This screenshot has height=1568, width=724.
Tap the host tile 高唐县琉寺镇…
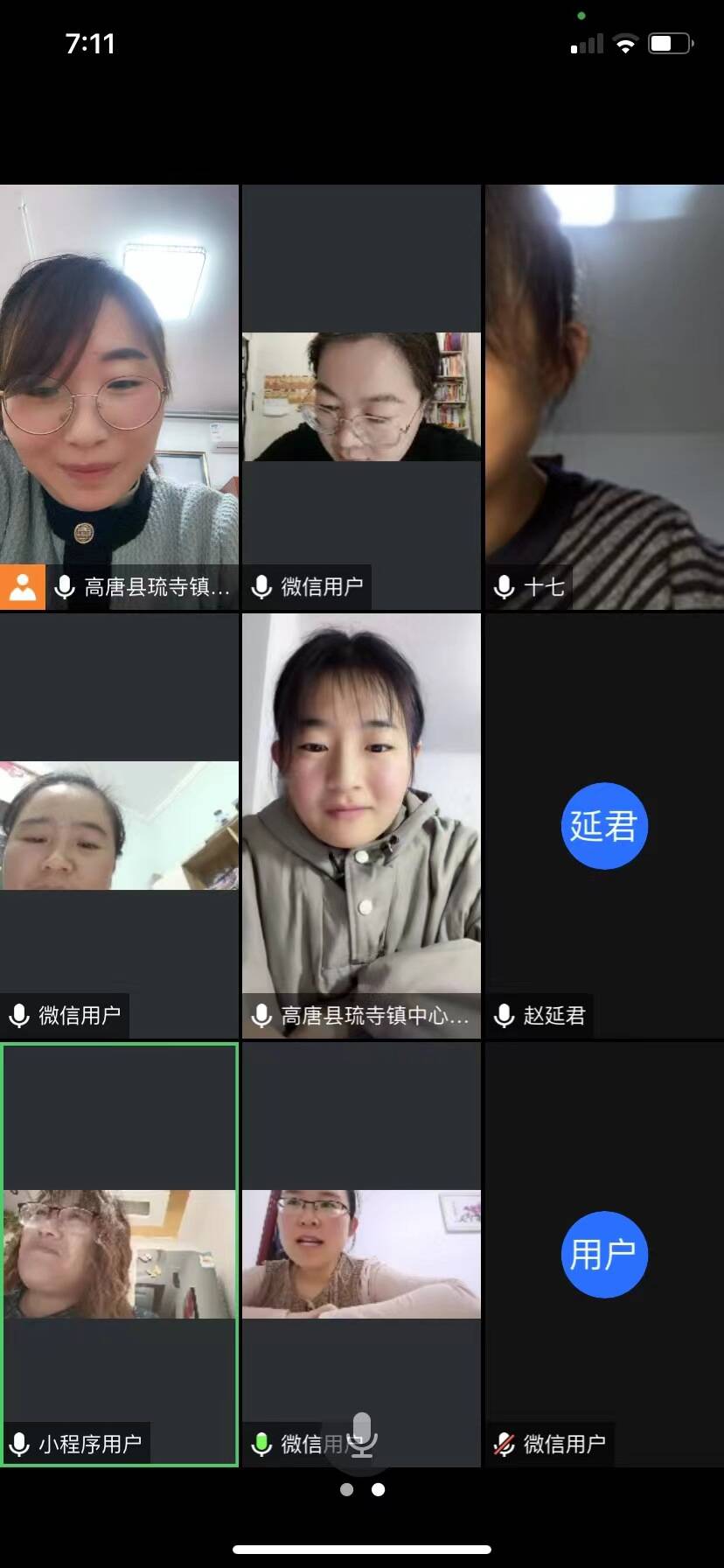click(x=119, y=396)
